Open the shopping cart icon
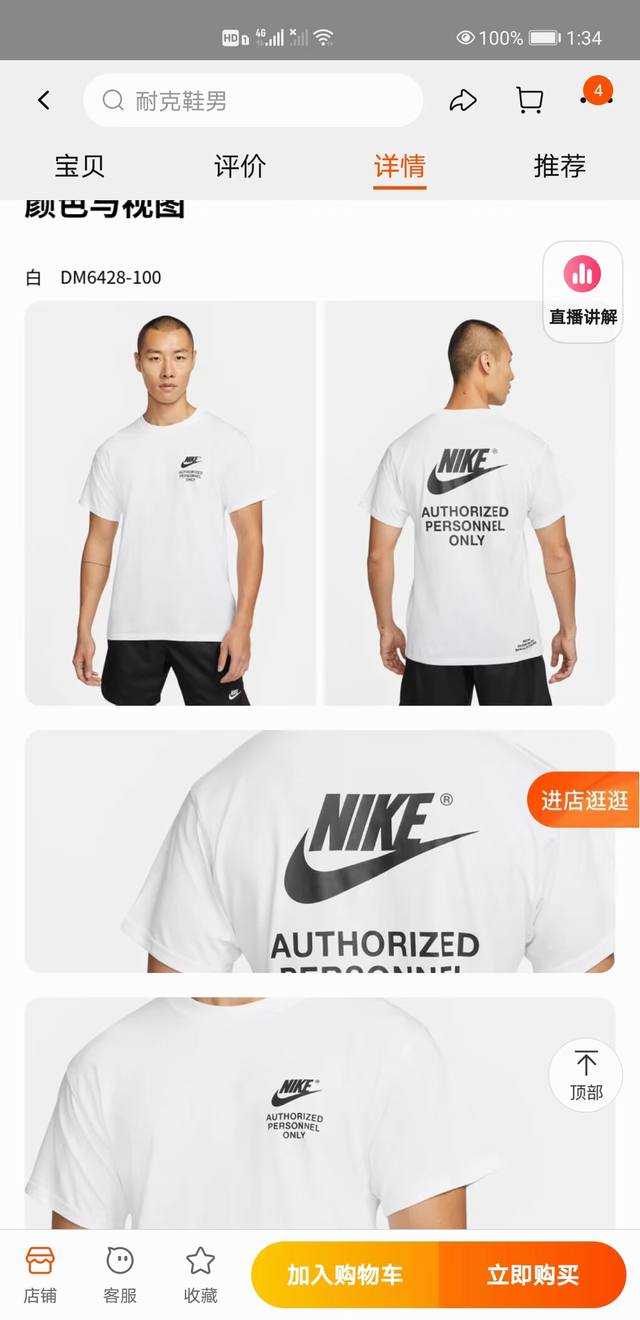 tap(529, 100)
